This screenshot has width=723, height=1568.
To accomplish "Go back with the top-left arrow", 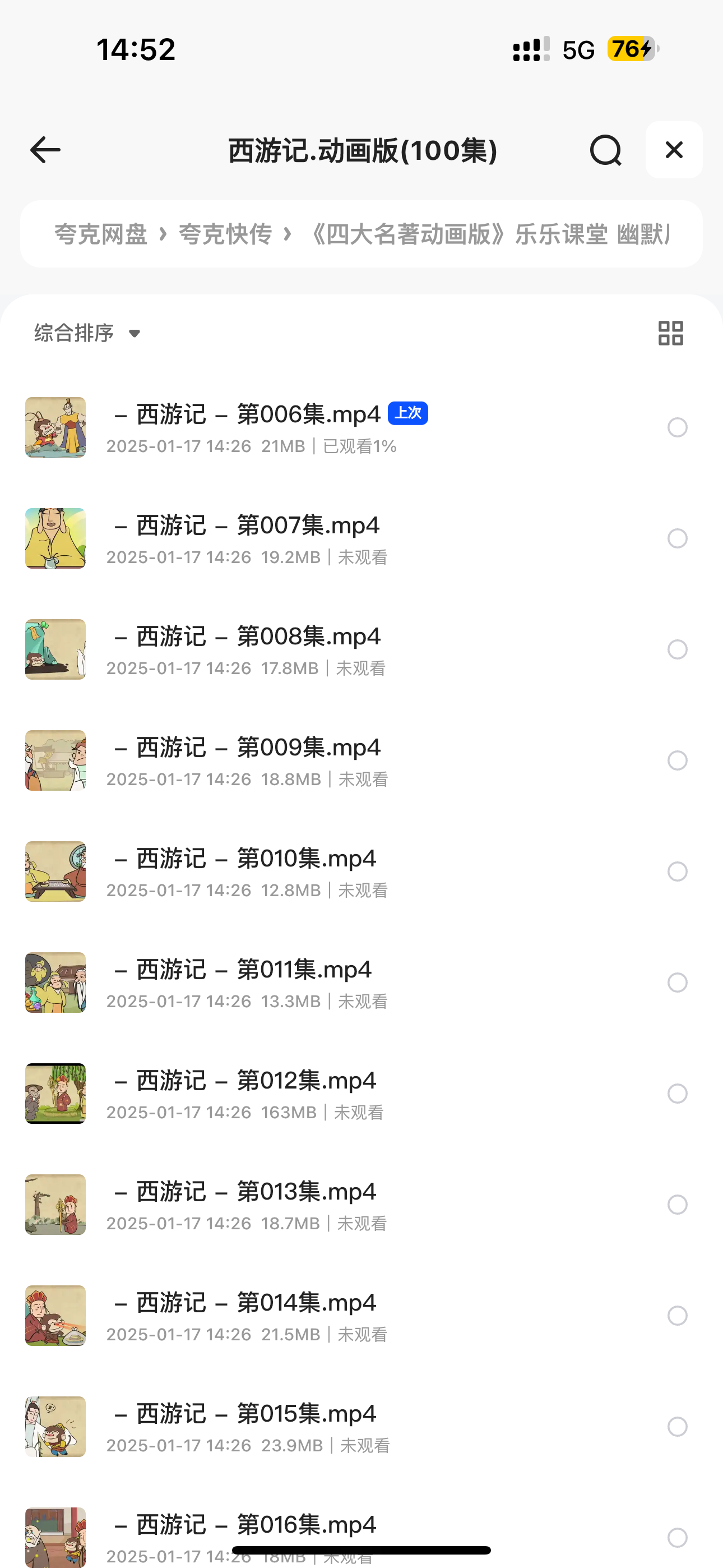I will click(45, 150).
